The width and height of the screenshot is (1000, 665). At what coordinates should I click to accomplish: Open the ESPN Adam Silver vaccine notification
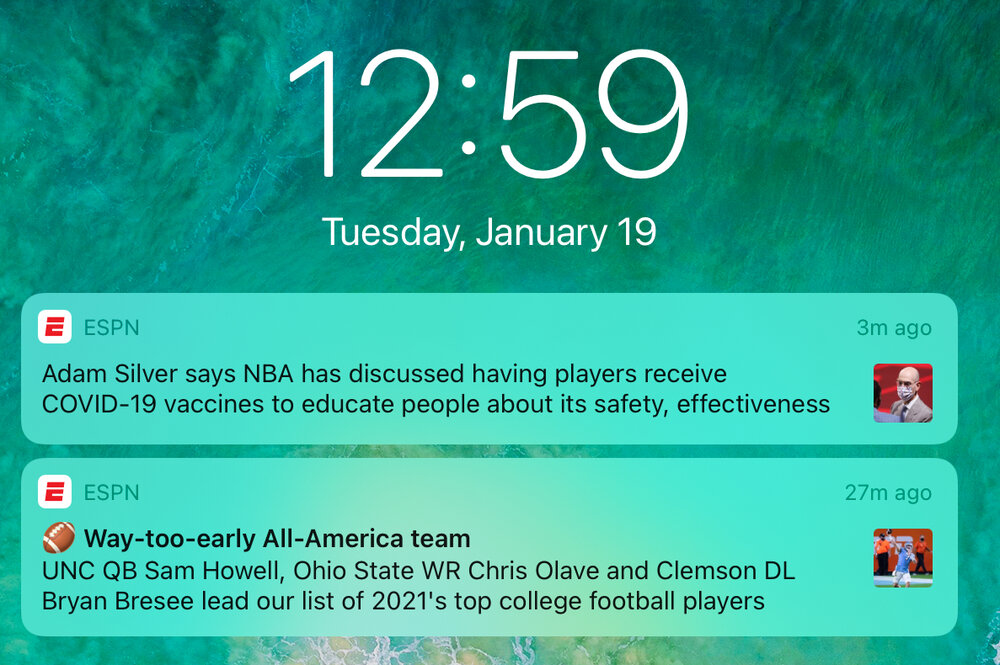point(436,389)
